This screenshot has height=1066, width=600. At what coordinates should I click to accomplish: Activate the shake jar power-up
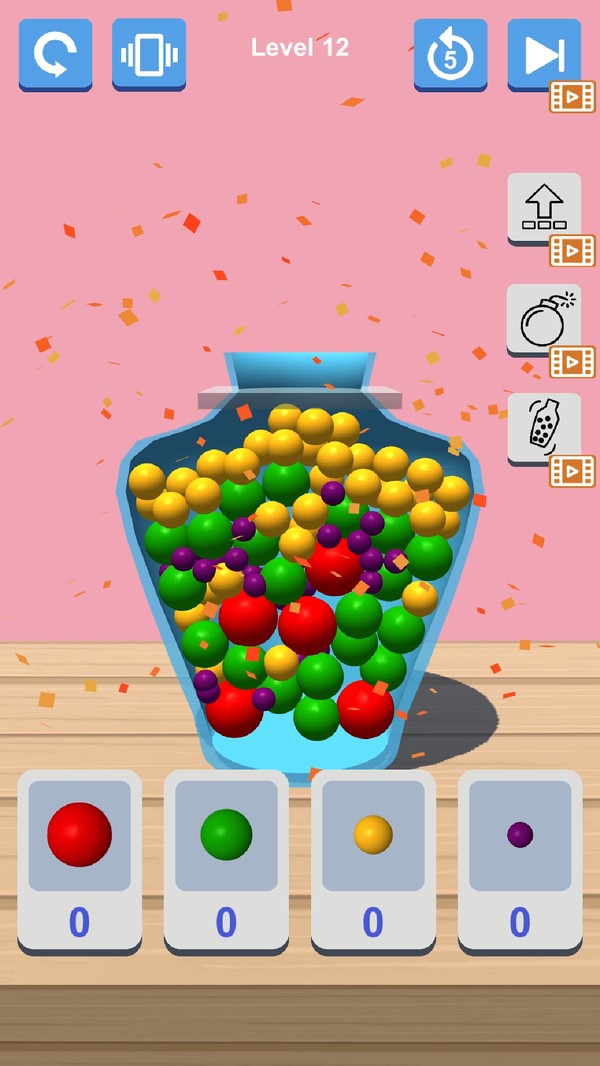(x=544, y=428)
